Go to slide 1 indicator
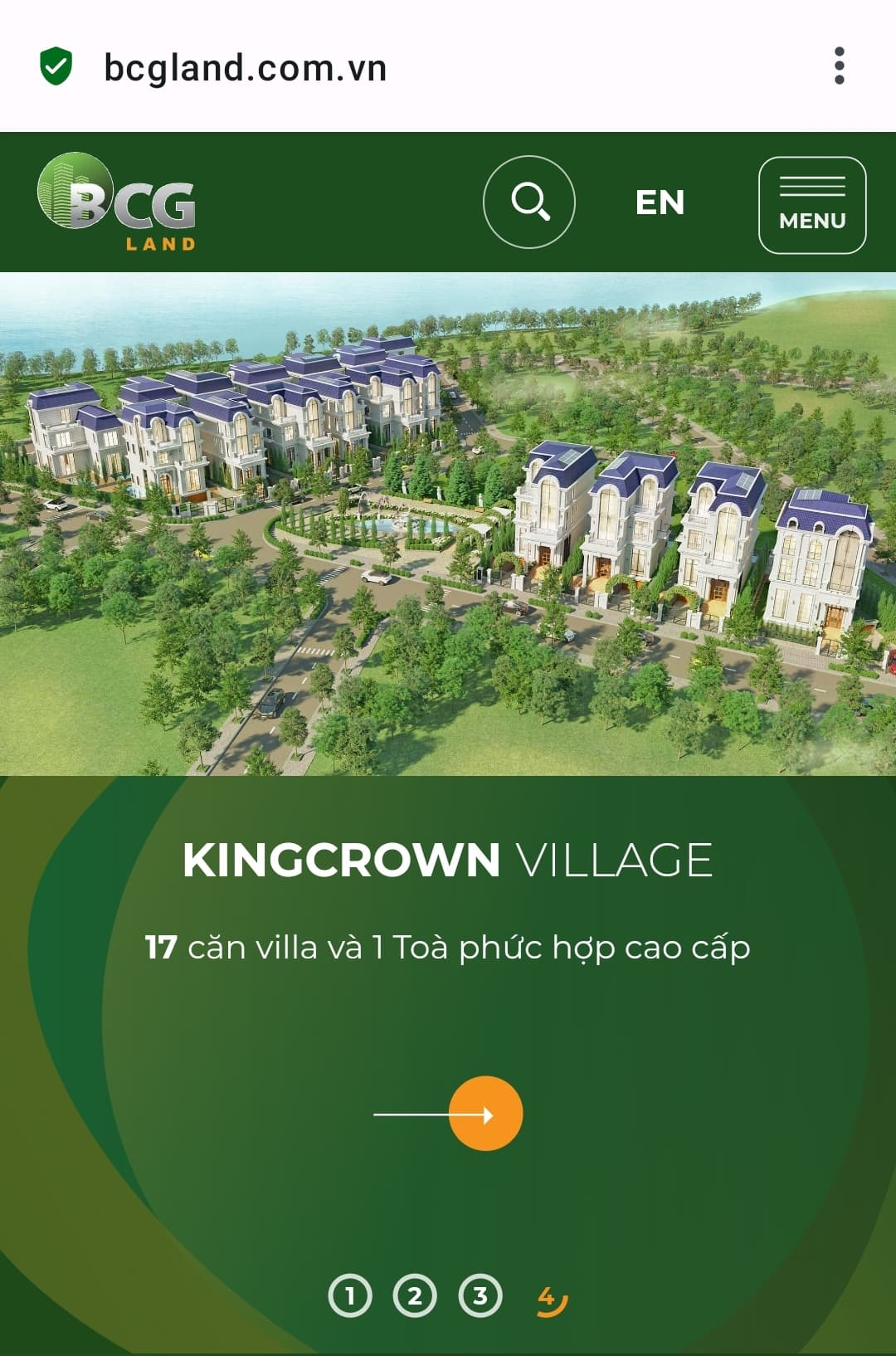Screen dimensions: 896x1356 (350, 1295)
